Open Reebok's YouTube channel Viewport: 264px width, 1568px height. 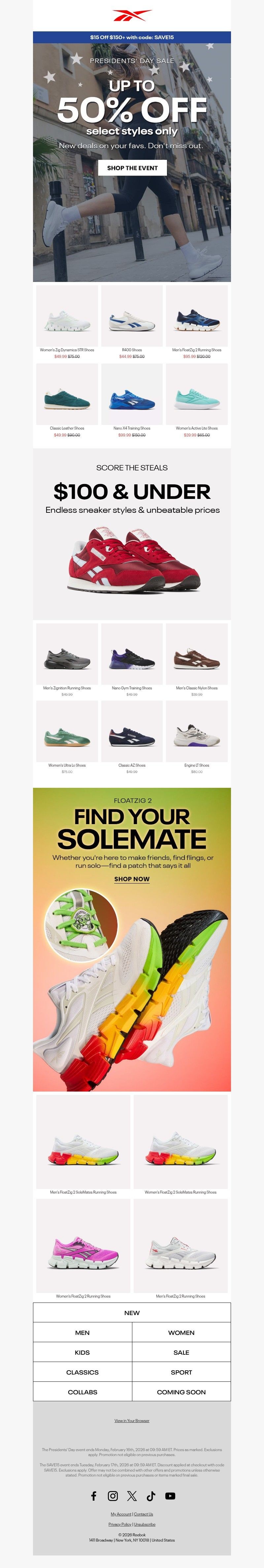click(170, 1496)
